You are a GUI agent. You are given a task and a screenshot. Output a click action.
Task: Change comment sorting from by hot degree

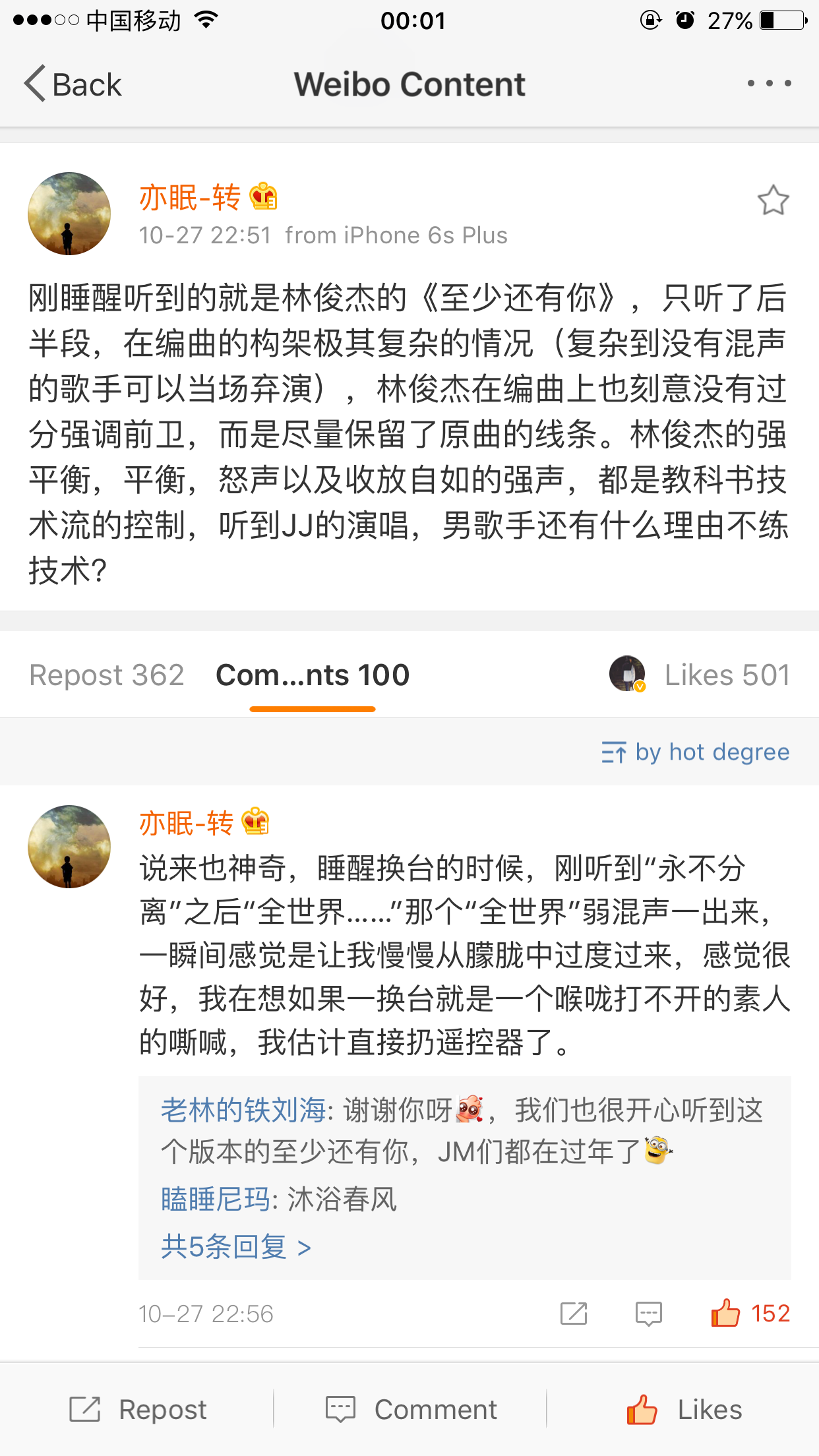pos(696,752)
